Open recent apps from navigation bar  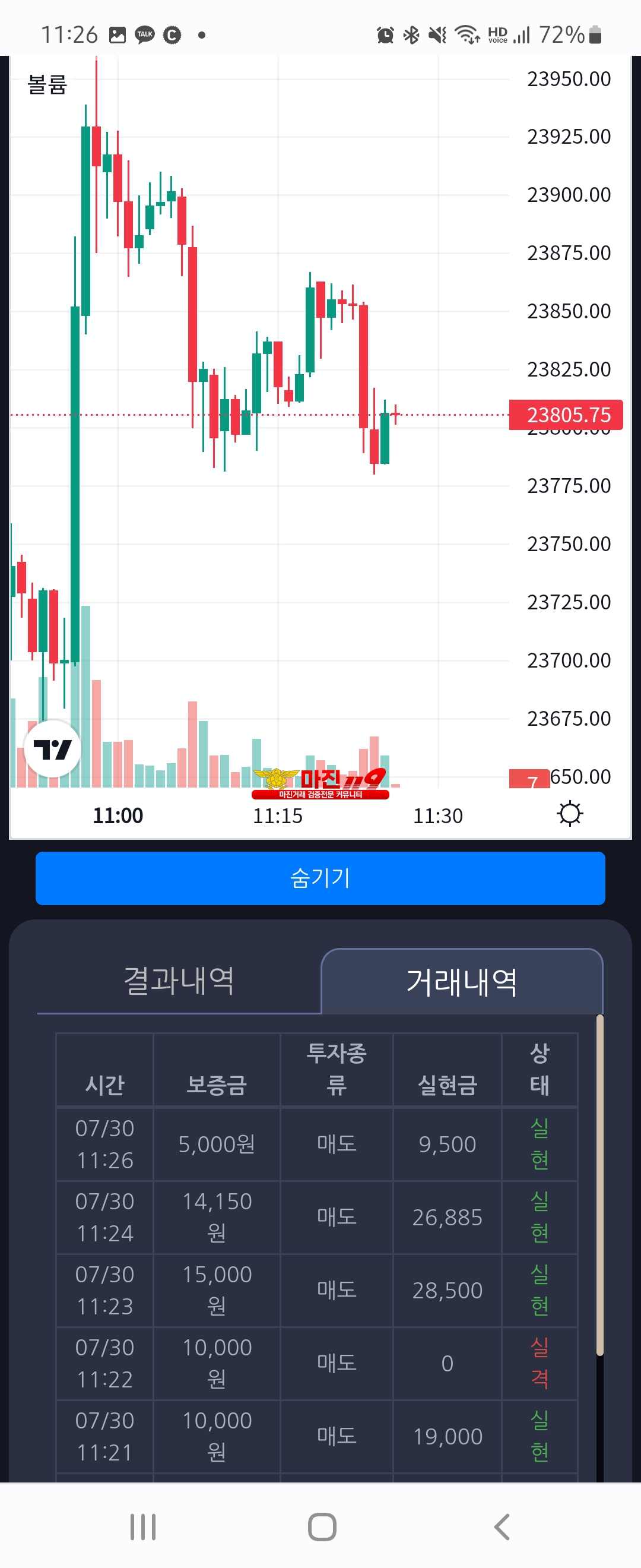(x=143, y=1526)
